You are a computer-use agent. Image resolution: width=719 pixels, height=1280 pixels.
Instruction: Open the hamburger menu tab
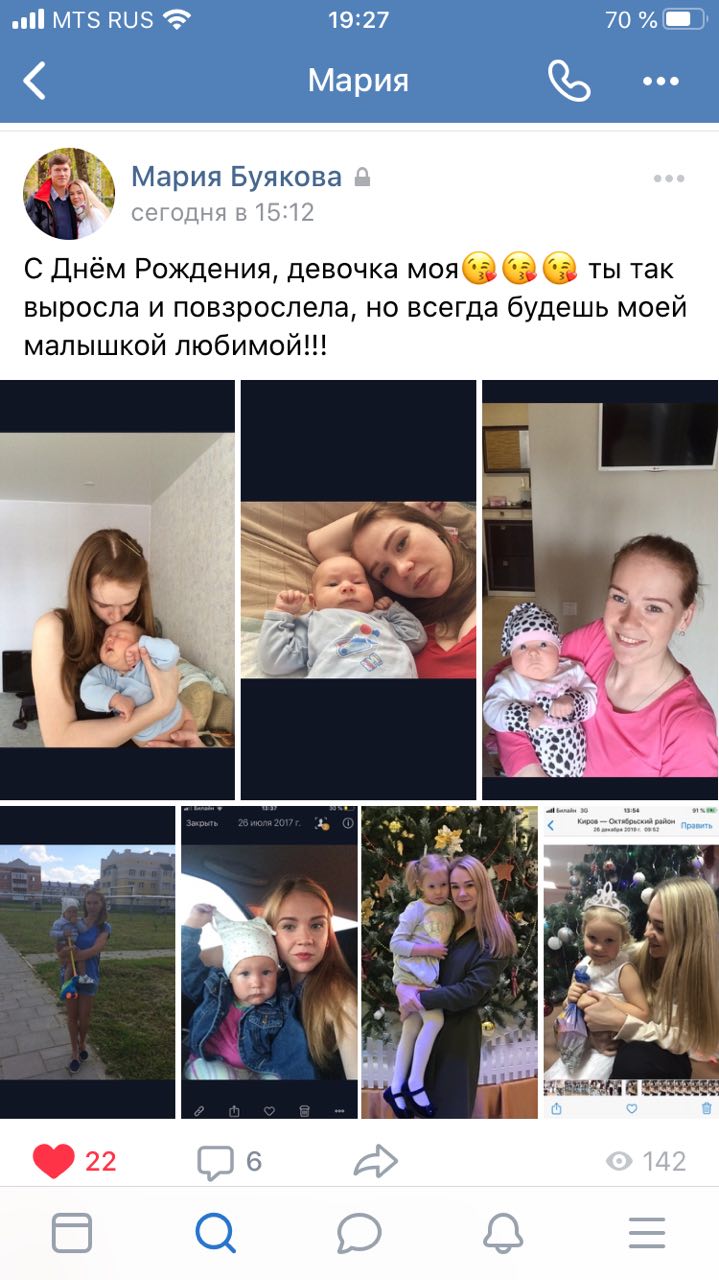[x=647, y=1232]
